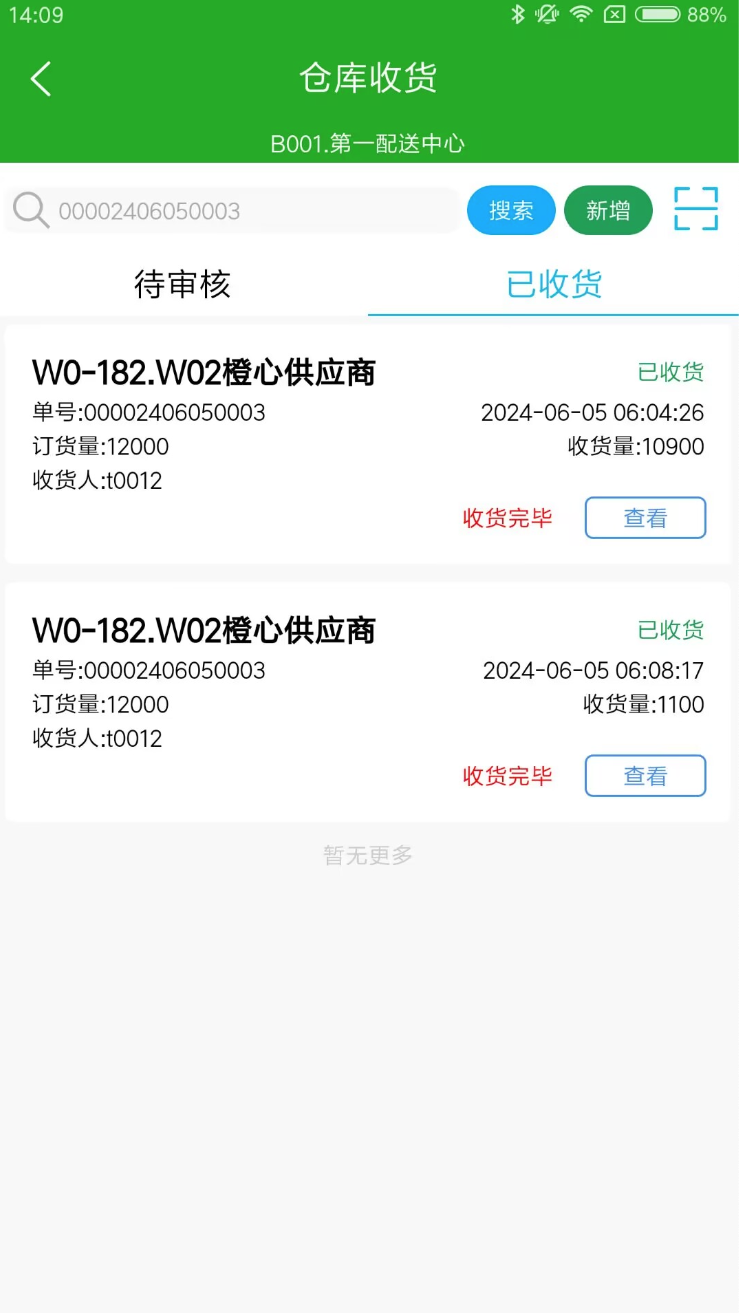
Task: Tap the blue 搜索 button
Action: pyautogui.click(x=511, y=211)
